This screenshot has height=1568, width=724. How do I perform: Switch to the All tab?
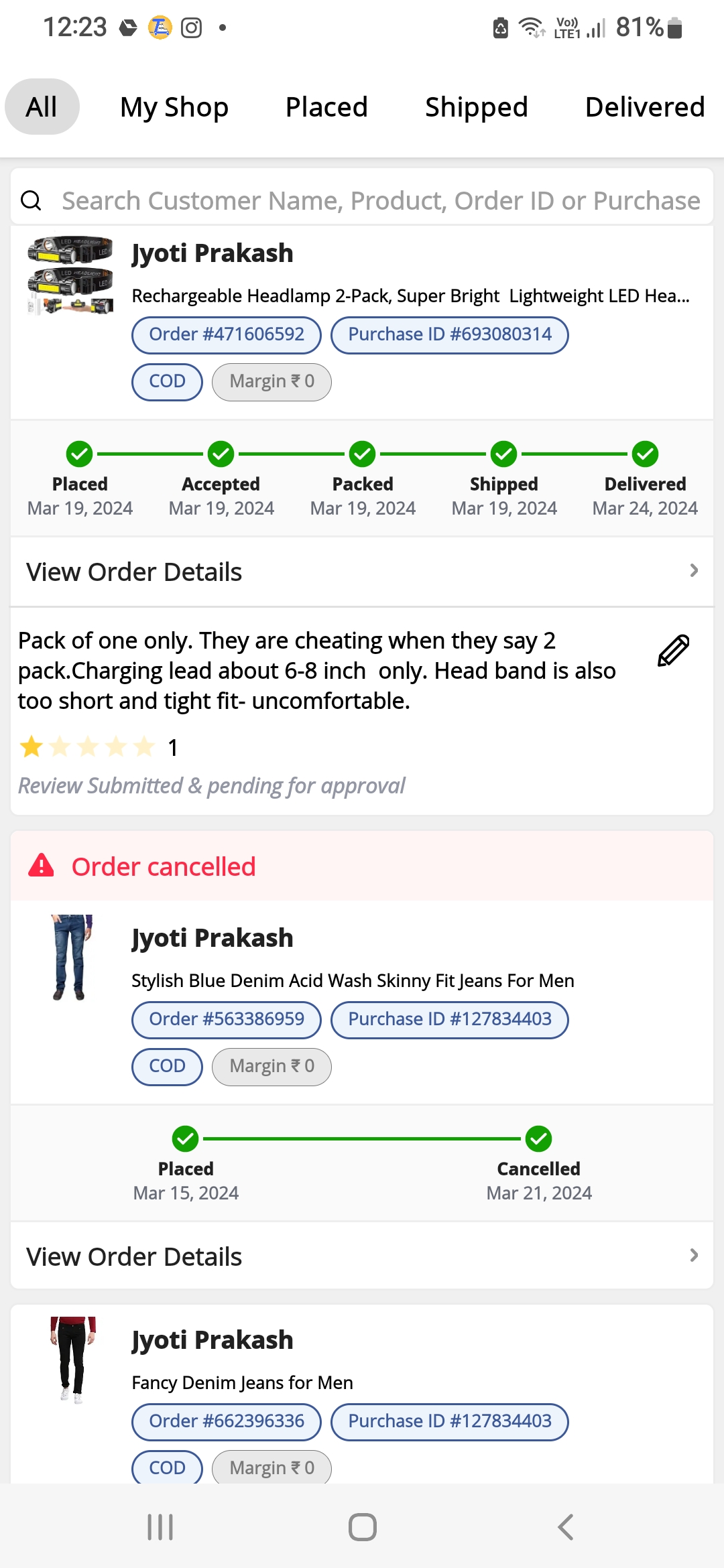pos(42,107)
